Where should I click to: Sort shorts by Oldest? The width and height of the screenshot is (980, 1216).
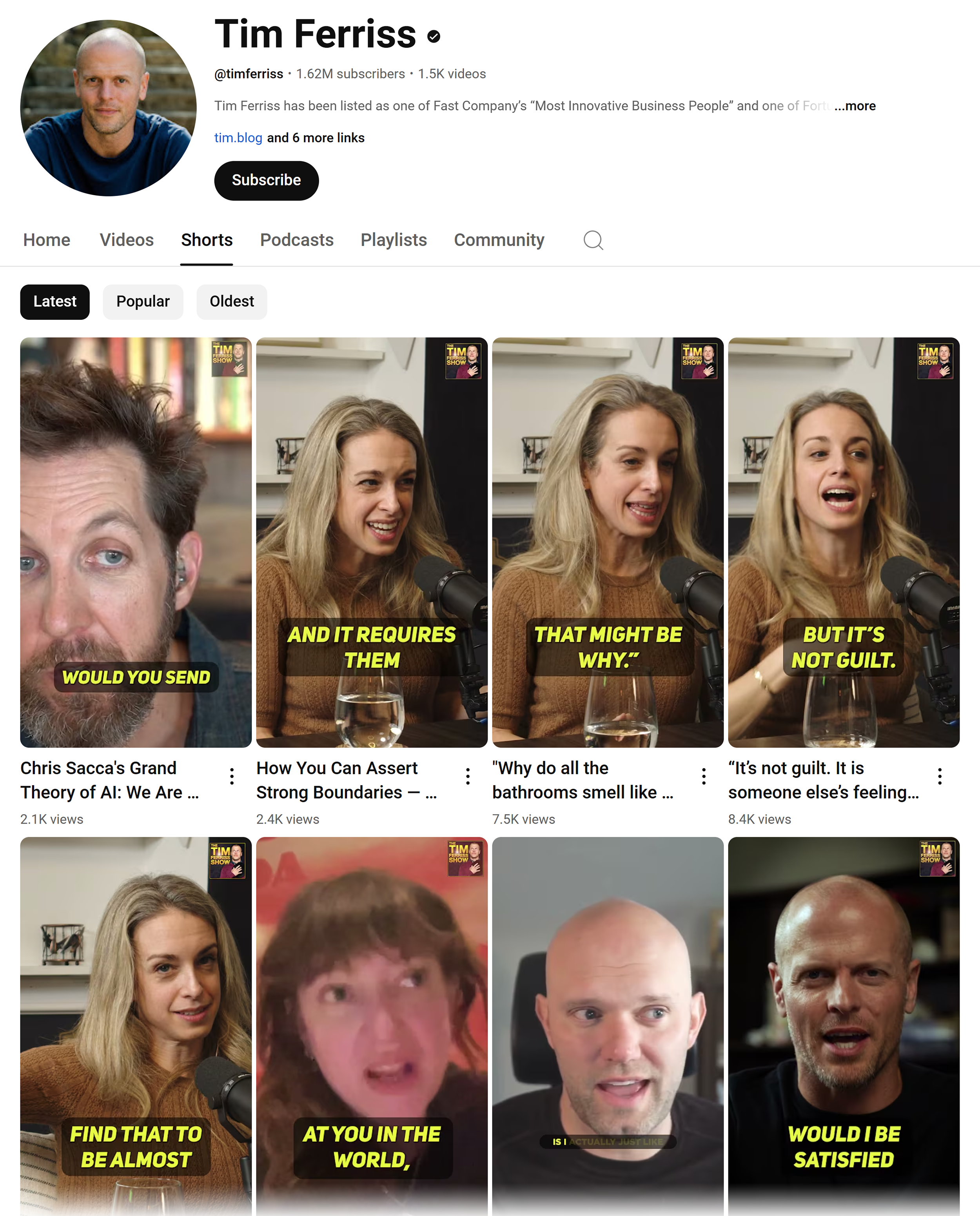(231, 301)
